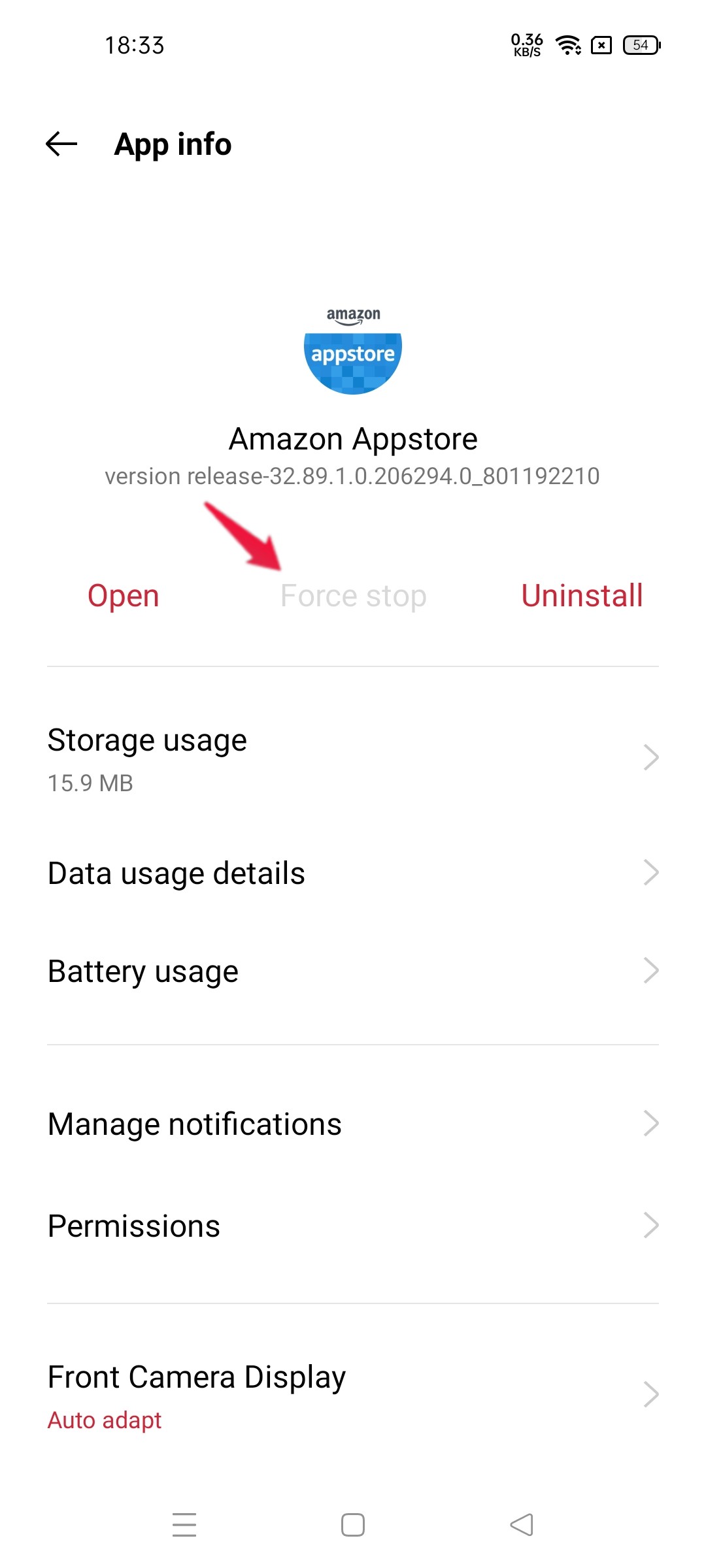
Task: Open Manage notifications
Action: [353, 1124]
